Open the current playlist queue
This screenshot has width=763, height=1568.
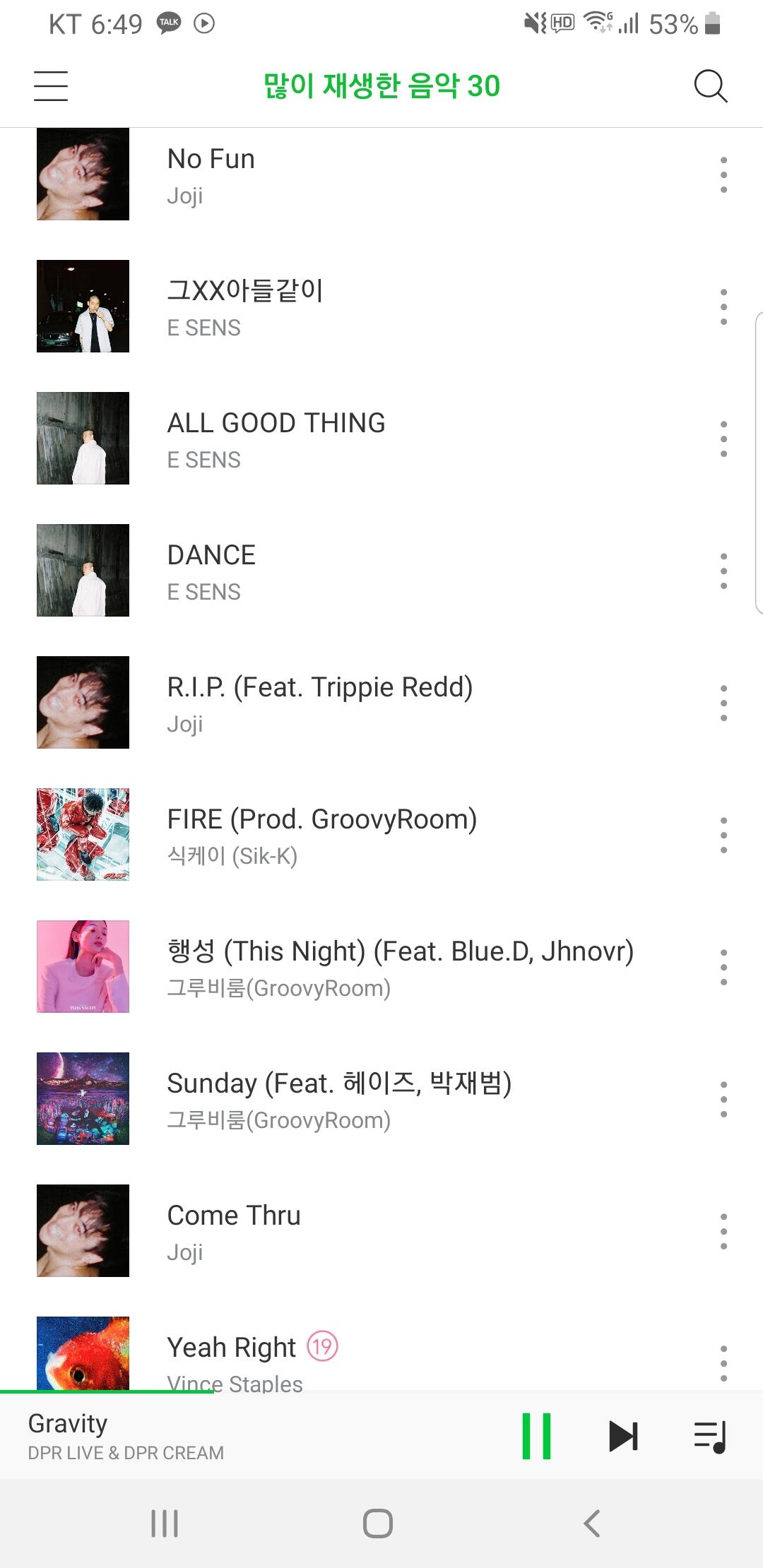click(710, 1436)
